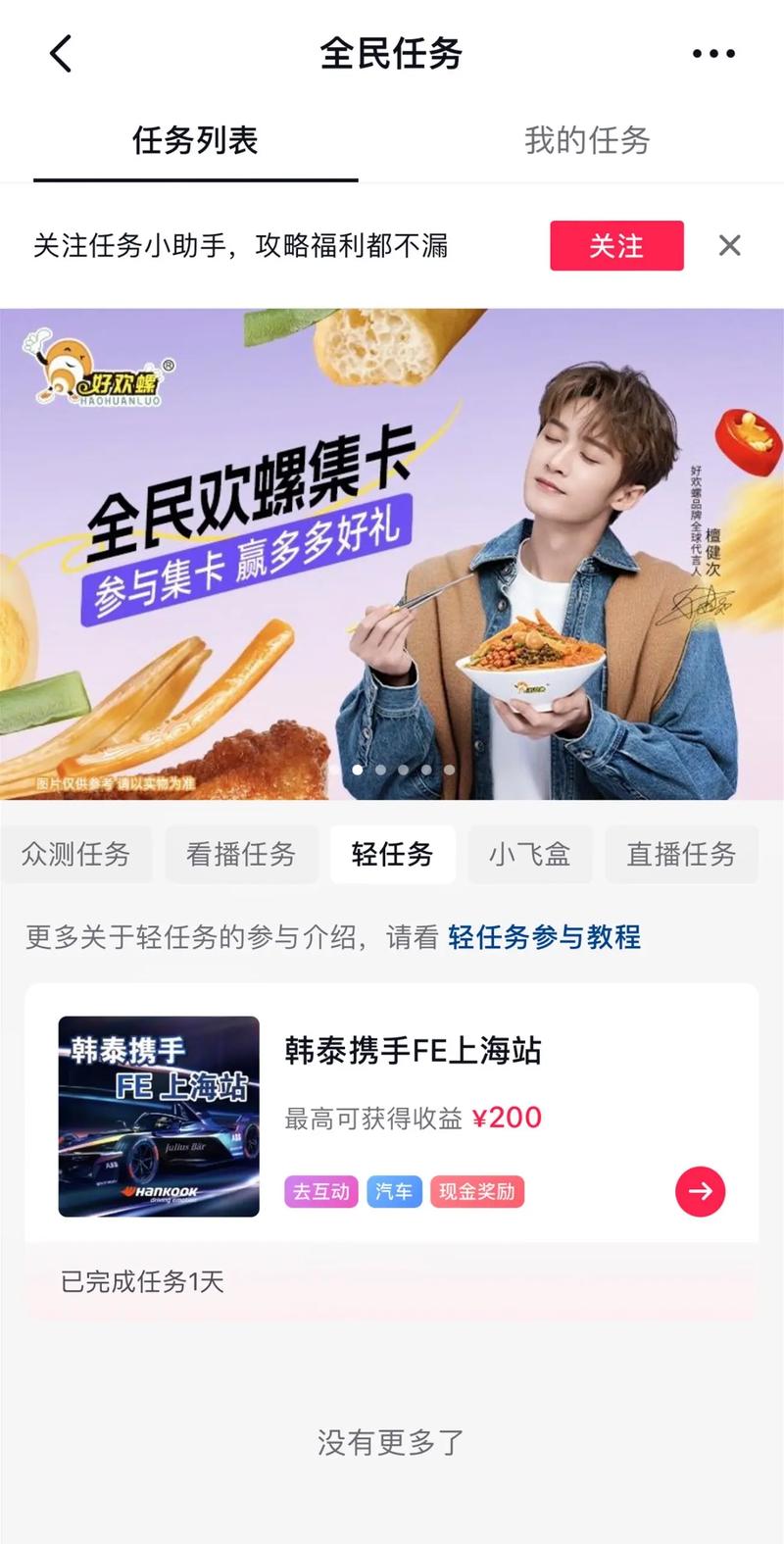Go back using the top-left arrow
Screen dimensions: 784x1544
pyautogui.click(x=61, y=54)
